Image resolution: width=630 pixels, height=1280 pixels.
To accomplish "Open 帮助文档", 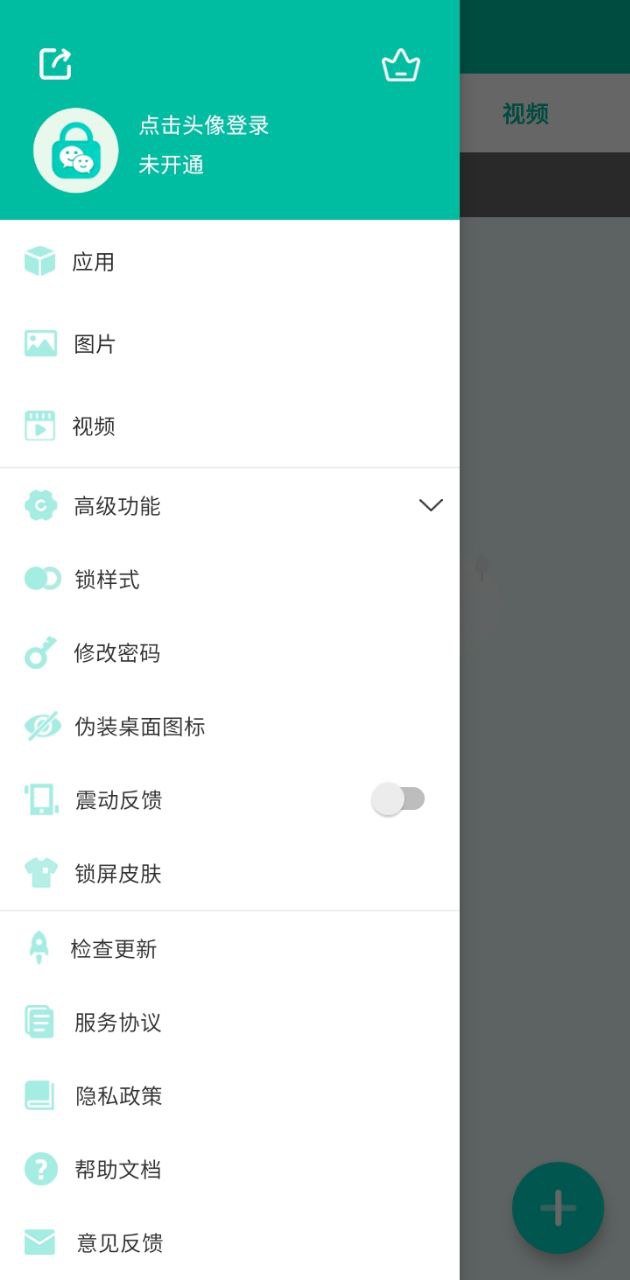I will [x=230, y=1169].
